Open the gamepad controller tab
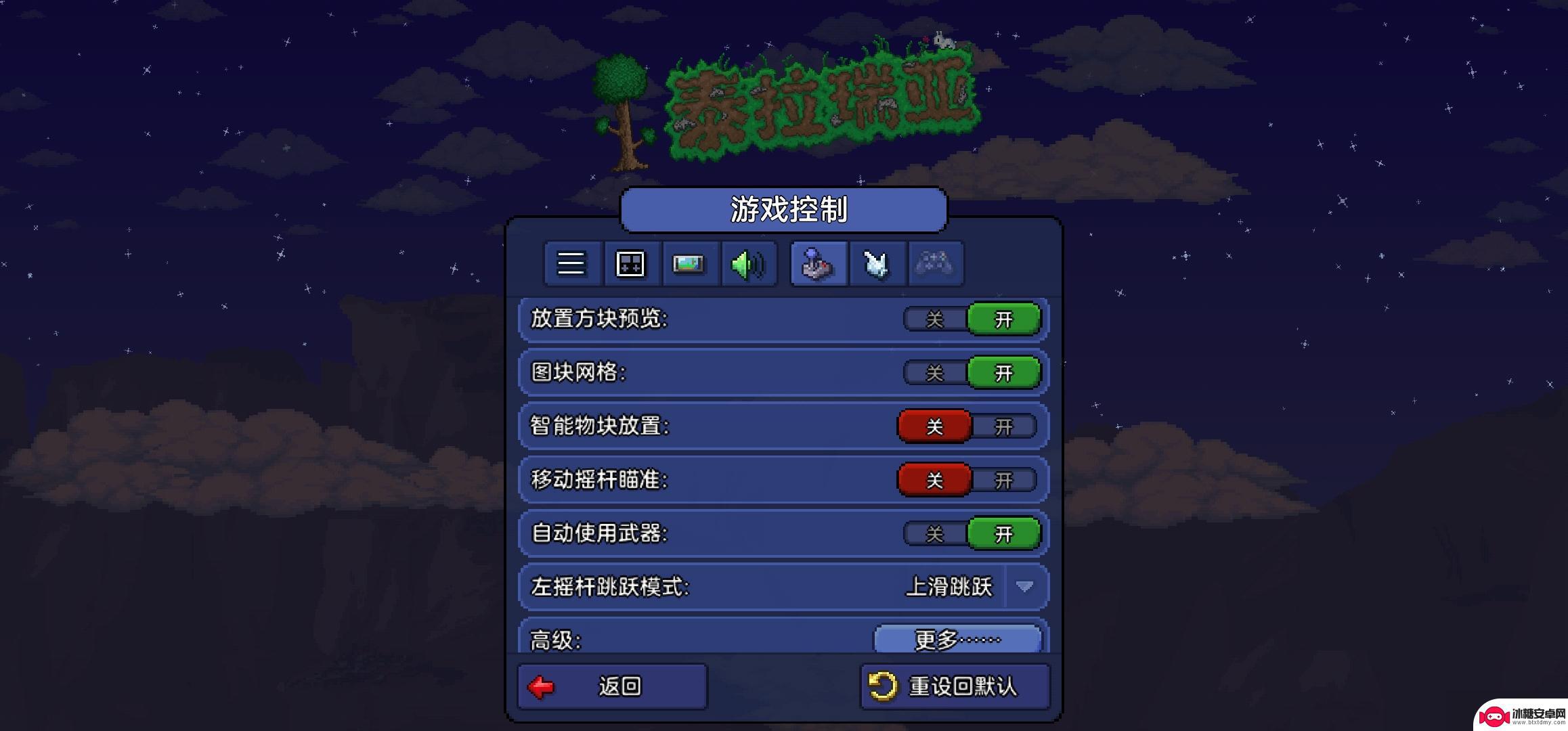The width and height of the screenshot is (1568, 731). pyautogui.click(x=935, y=263)
